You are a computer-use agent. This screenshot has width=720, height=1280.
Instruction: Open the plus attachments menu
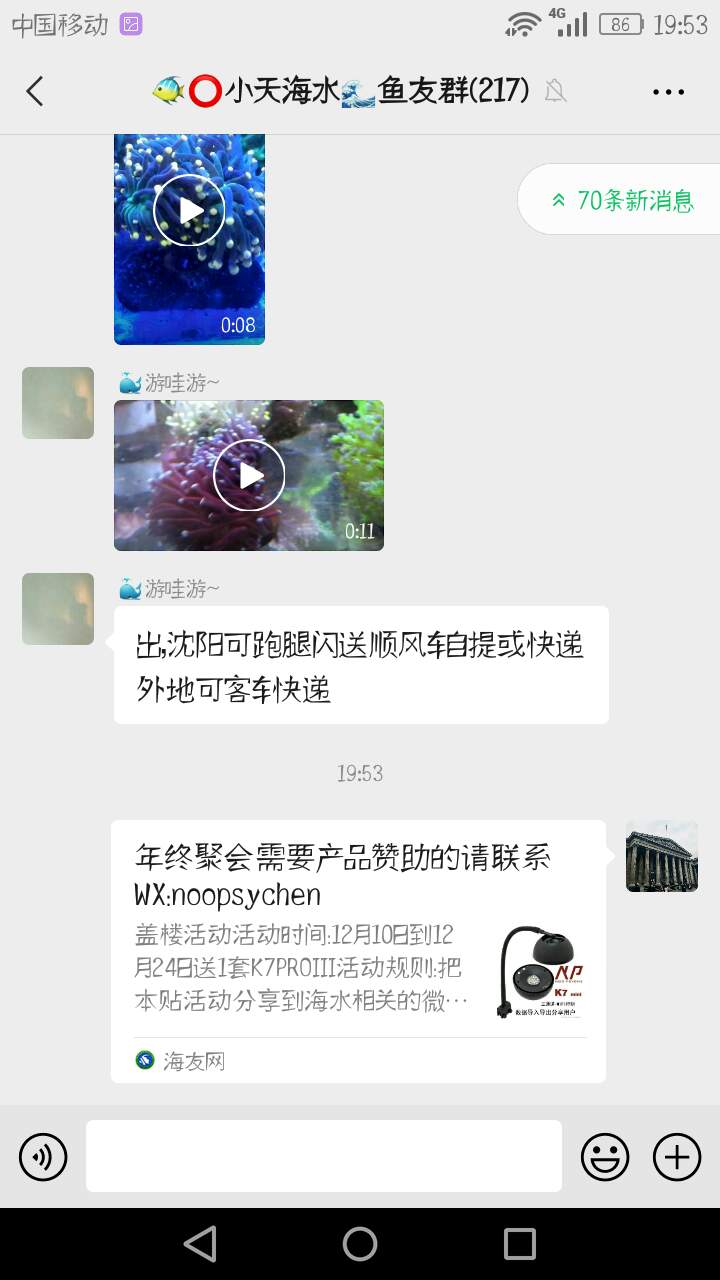677,1157
